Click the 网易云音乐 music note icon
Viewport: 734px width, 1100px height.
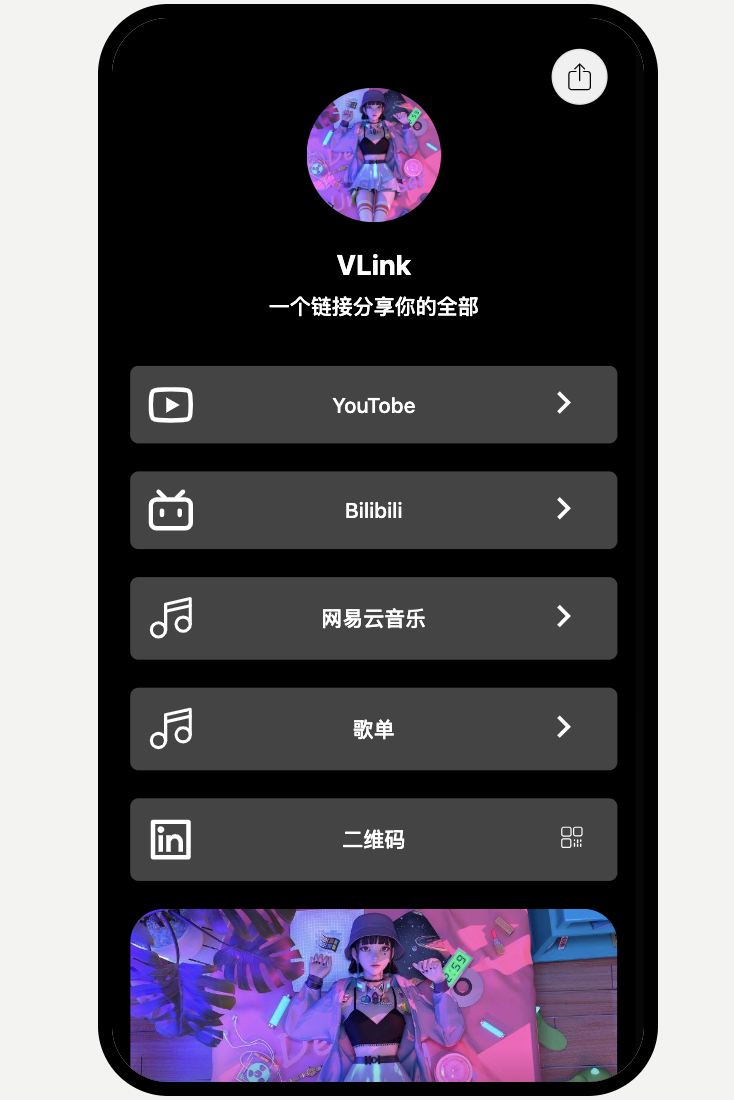(170, 618)
